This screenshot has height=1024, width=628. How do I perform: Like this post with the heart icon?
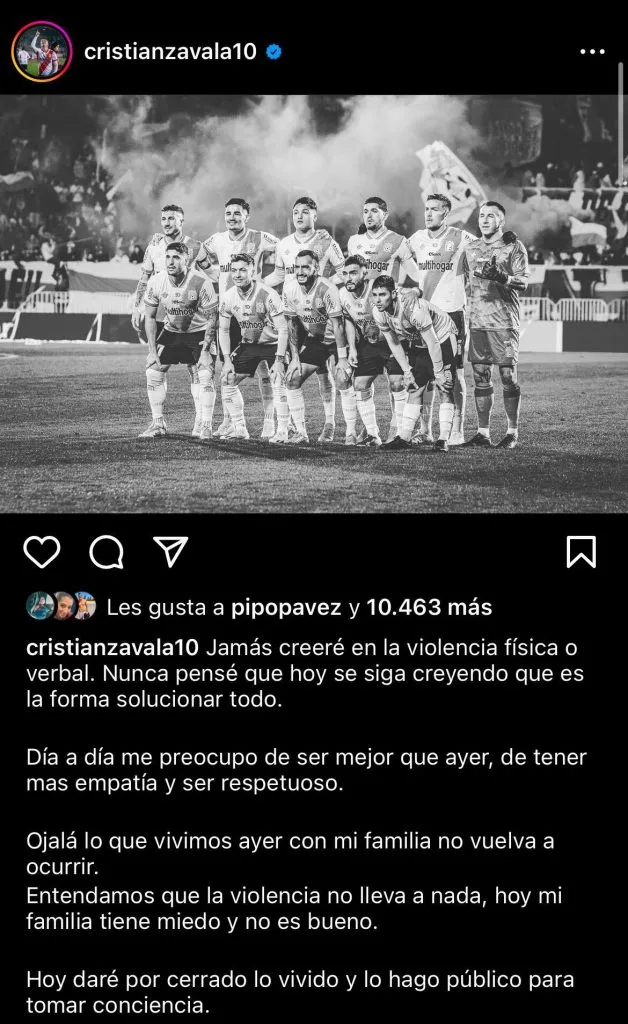coord(41,551)
